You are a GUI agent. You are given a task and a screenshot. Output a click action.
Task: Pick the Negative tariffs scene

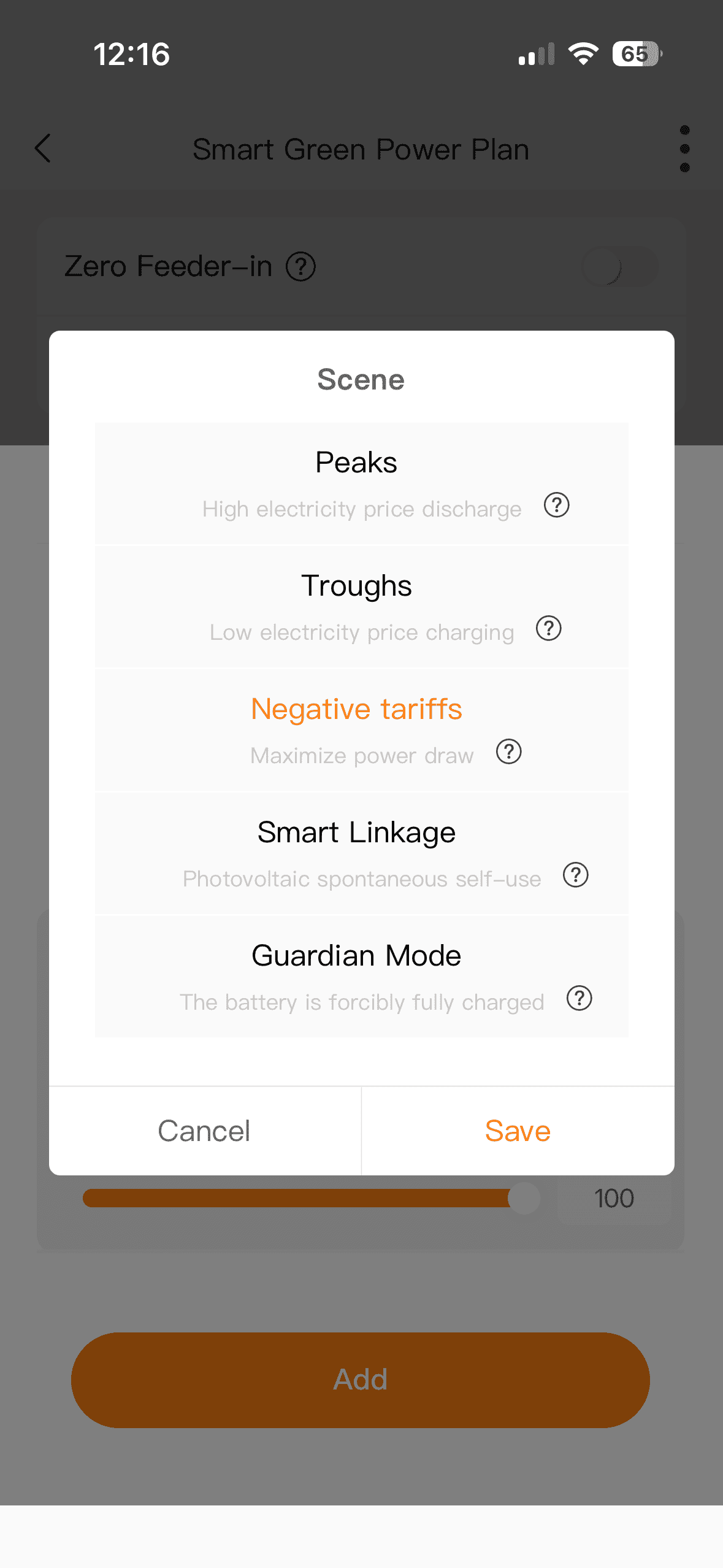(x=356, y=710)
